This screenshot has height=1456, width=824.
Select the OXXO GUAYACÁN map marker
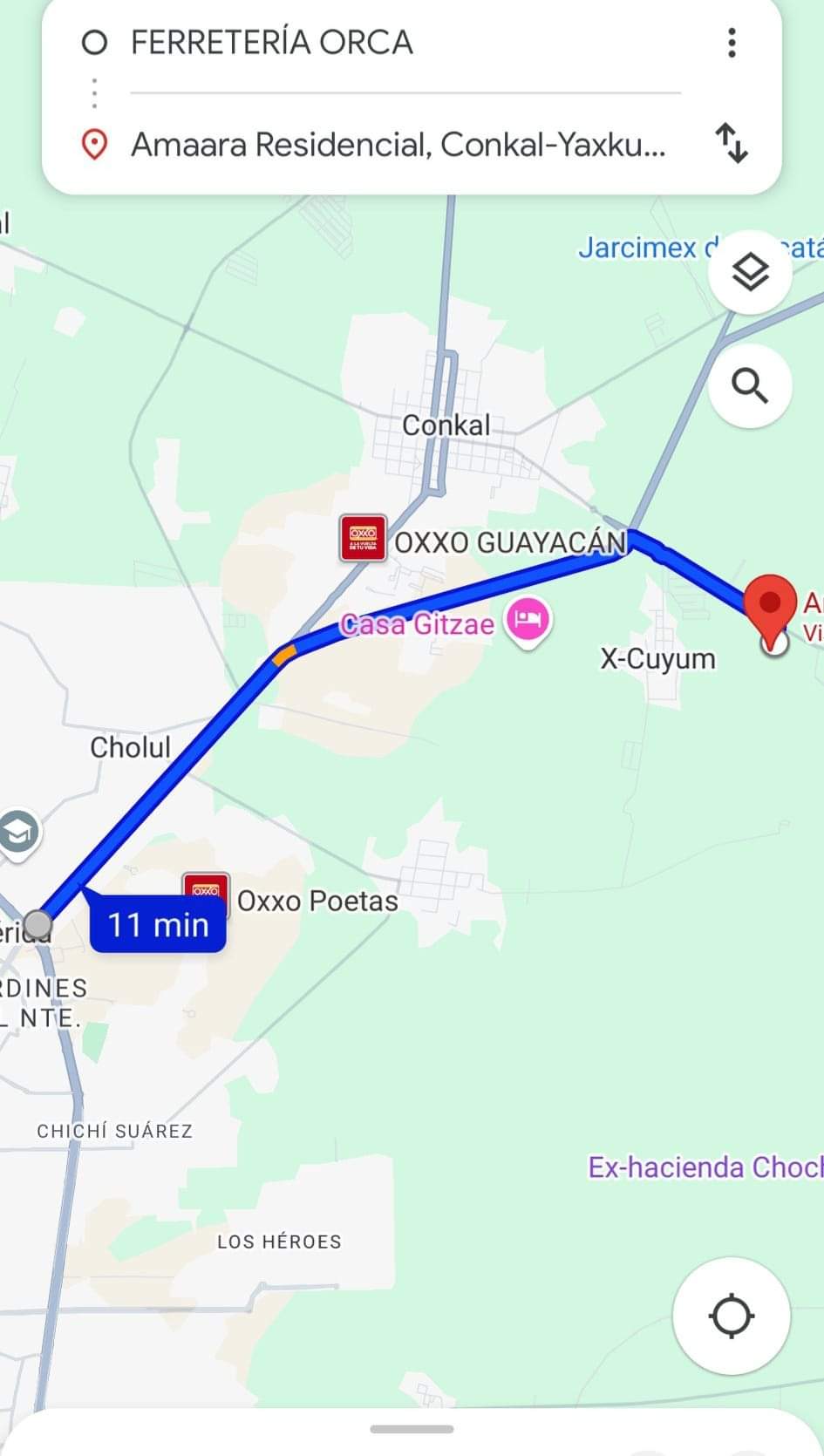click(363, 538)
